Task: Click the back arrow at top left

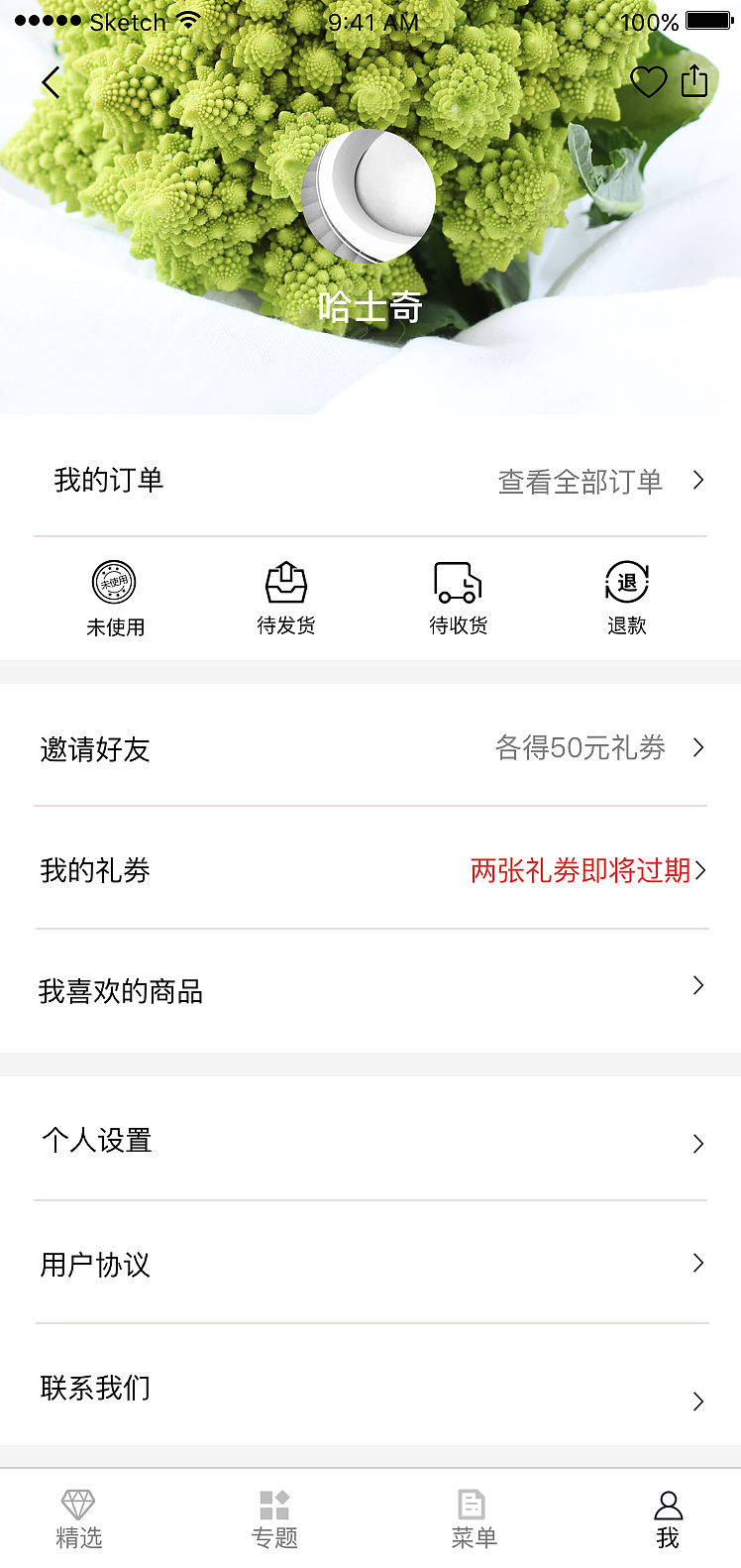Action: (x=50, y=82)
